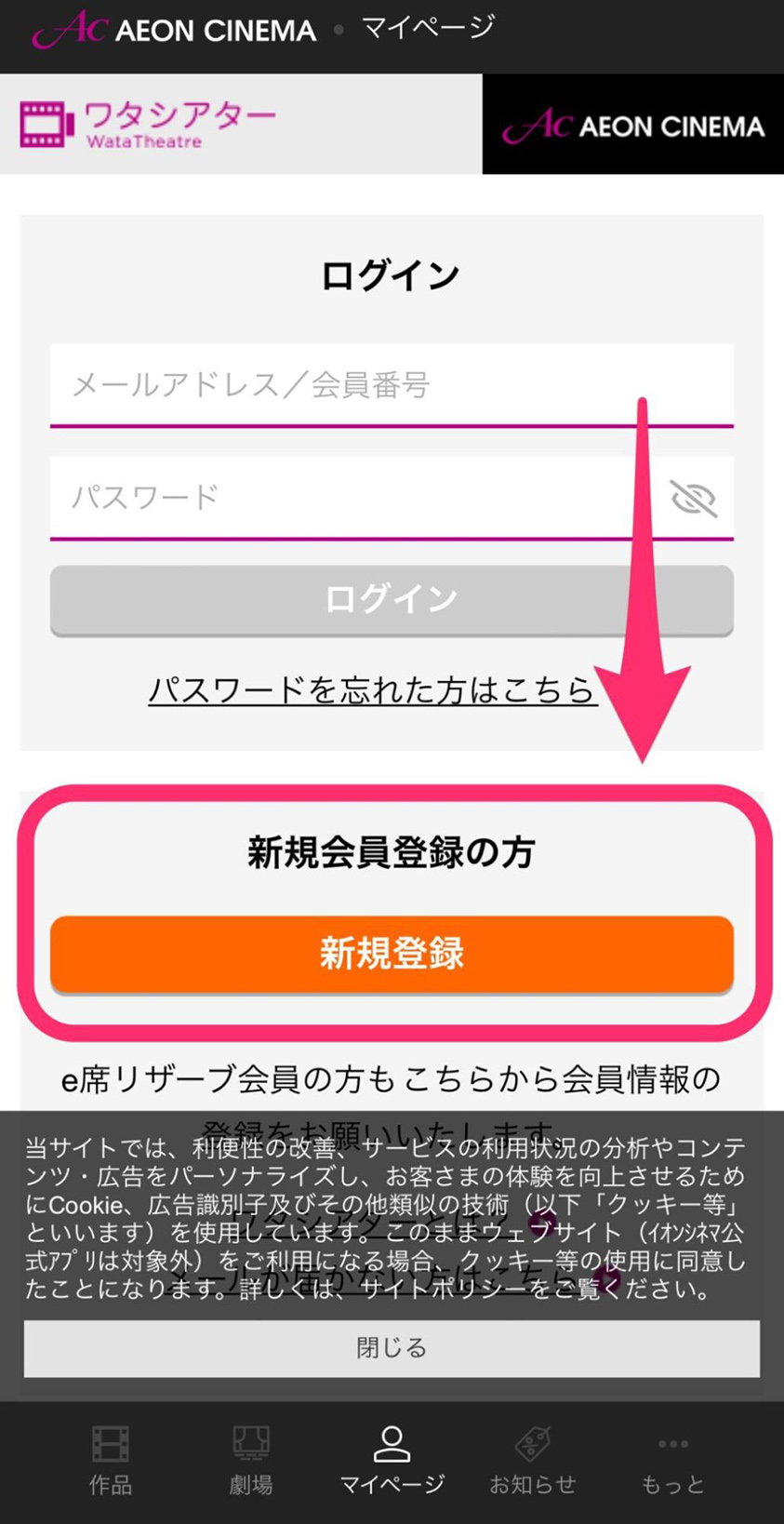Tap the orange 新規登録 button

(392, 955)
